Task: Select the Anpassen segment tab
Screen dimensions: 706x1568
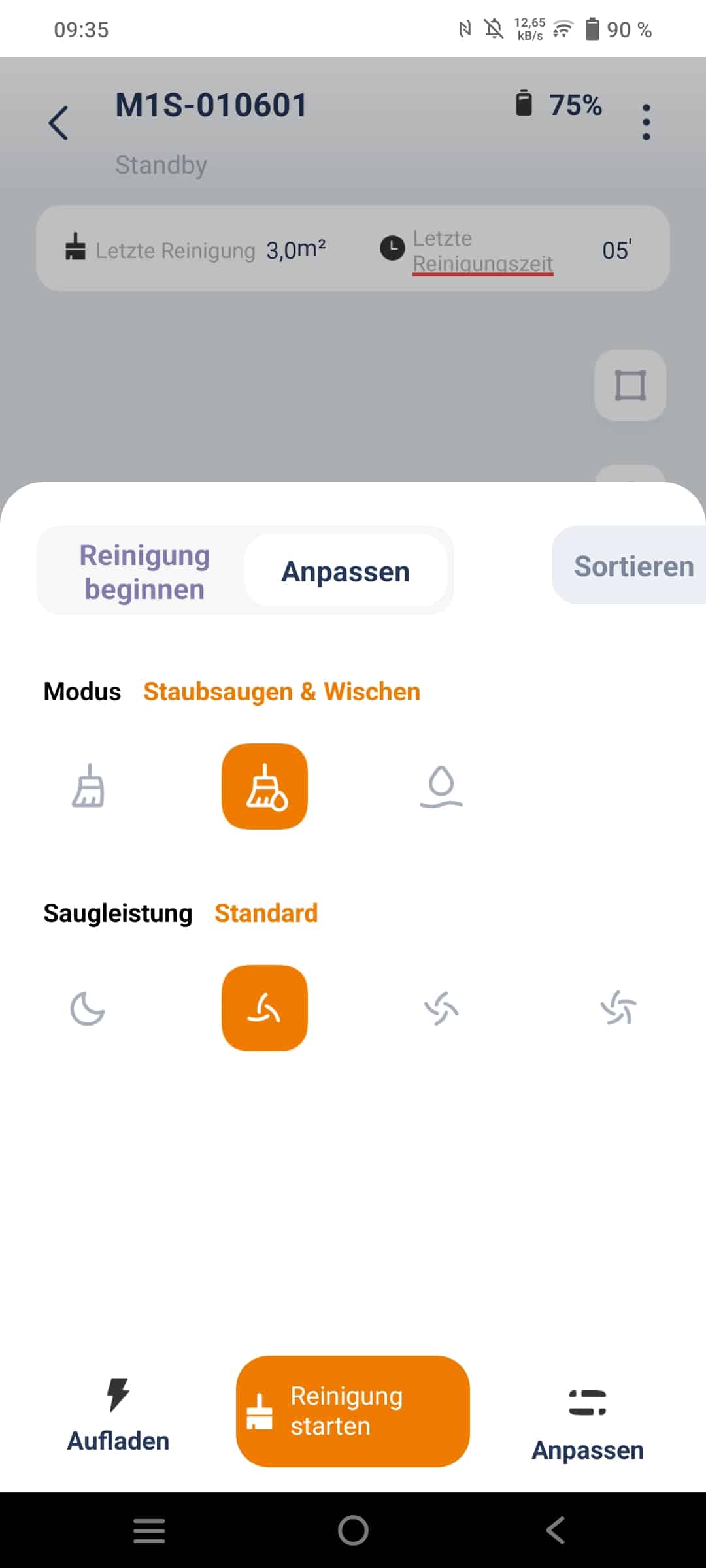Action: pos(346,571)
